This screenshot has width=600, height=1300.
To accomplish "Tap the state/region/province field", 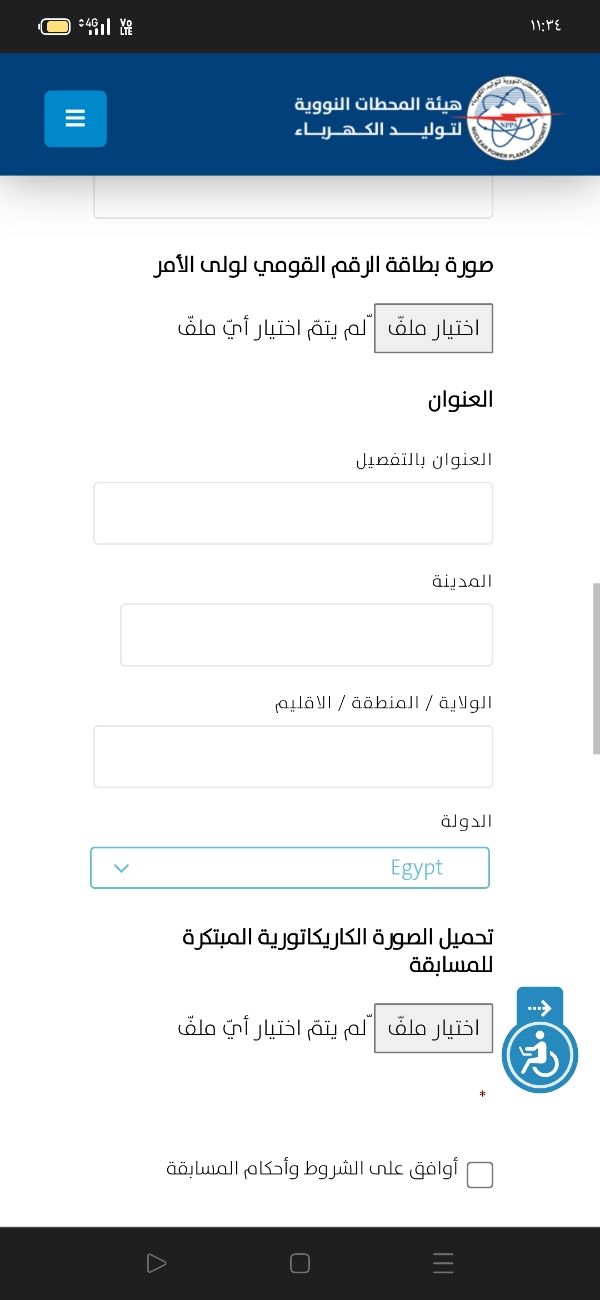I will [293, 757].
